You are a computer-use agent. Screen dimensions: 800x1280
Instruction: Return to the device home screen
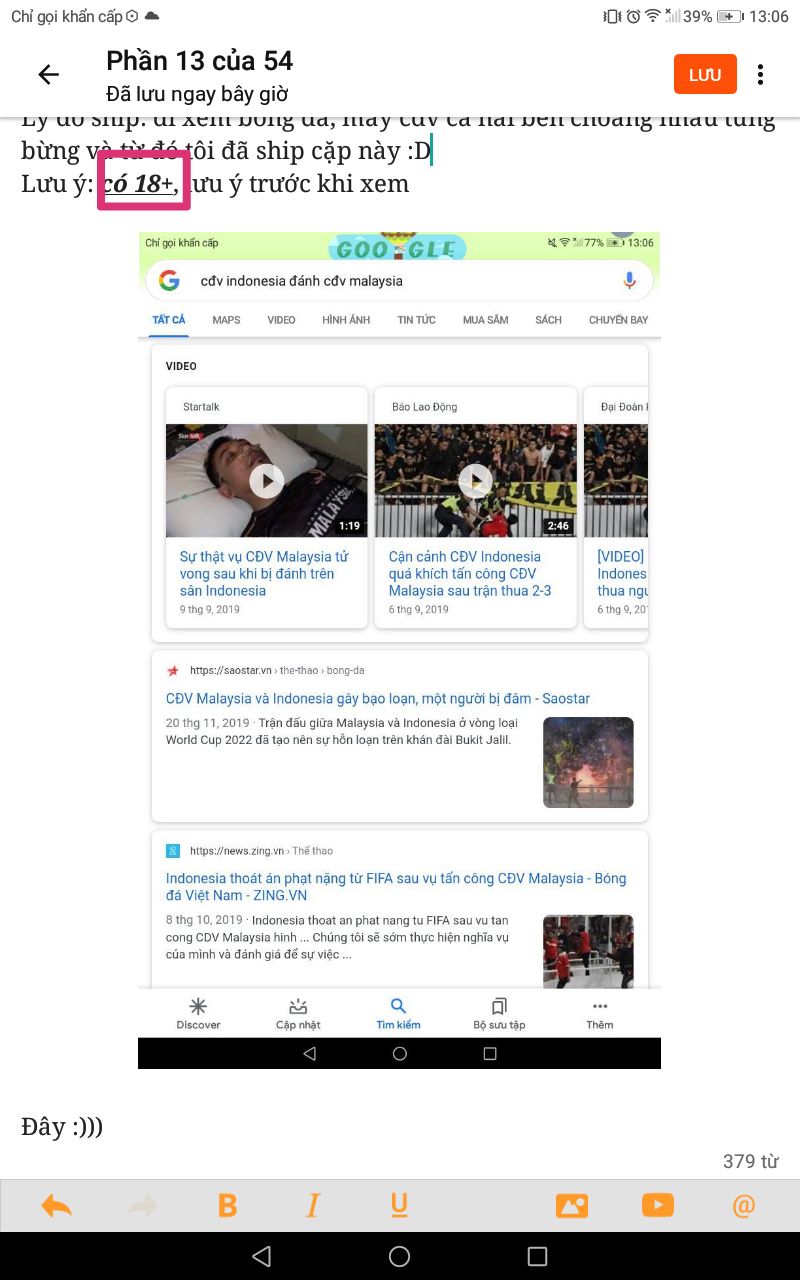(x=399, y=1256)
